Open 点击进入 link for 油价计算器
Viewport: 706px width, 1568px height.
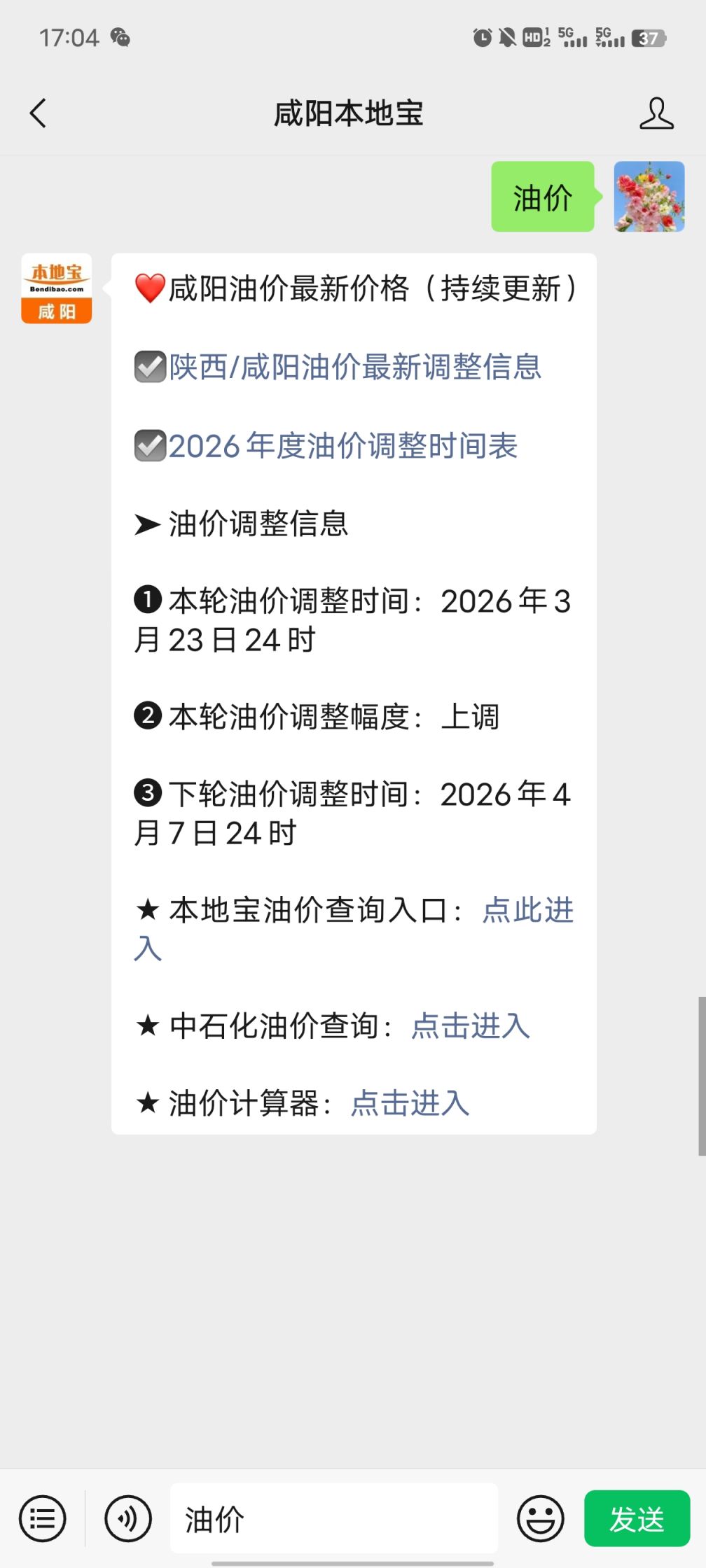[x=410, y=1103]
